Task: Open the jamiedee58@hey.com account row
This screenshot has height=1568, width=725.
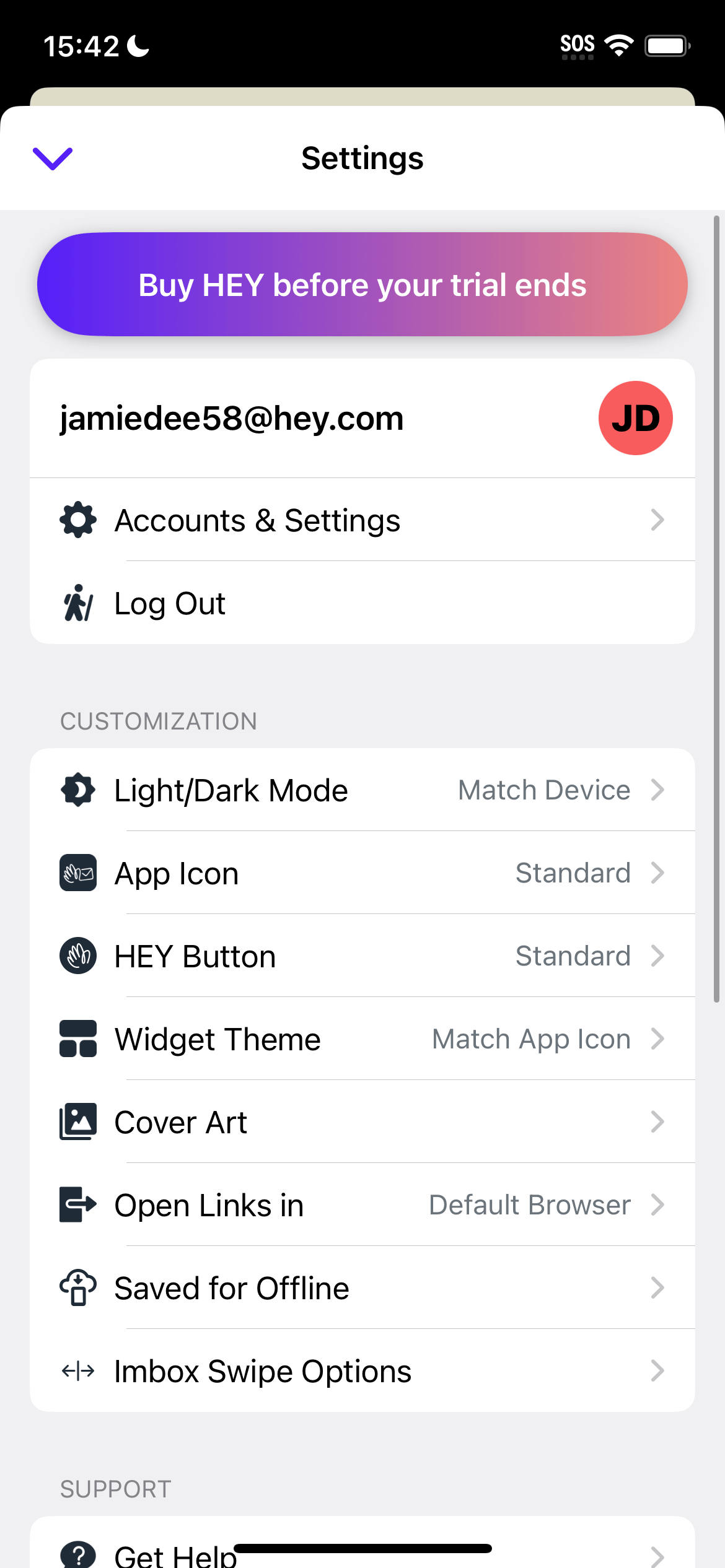Action: [362, 418]
